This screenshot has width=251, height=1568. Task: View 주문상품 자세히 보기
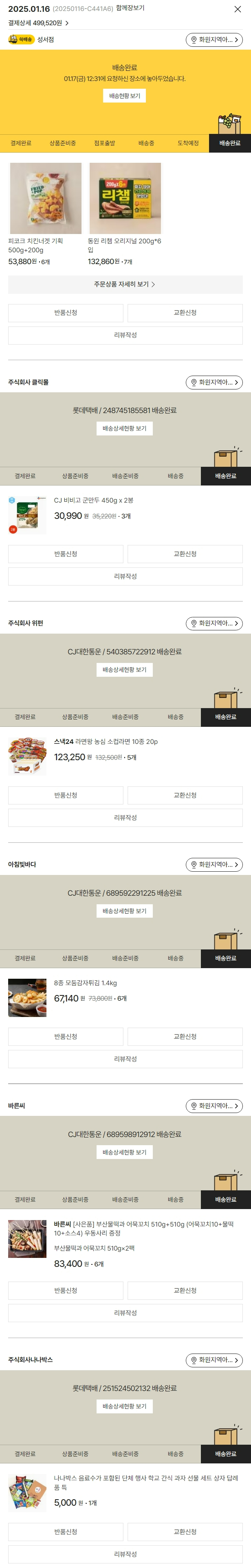[125, 284]
